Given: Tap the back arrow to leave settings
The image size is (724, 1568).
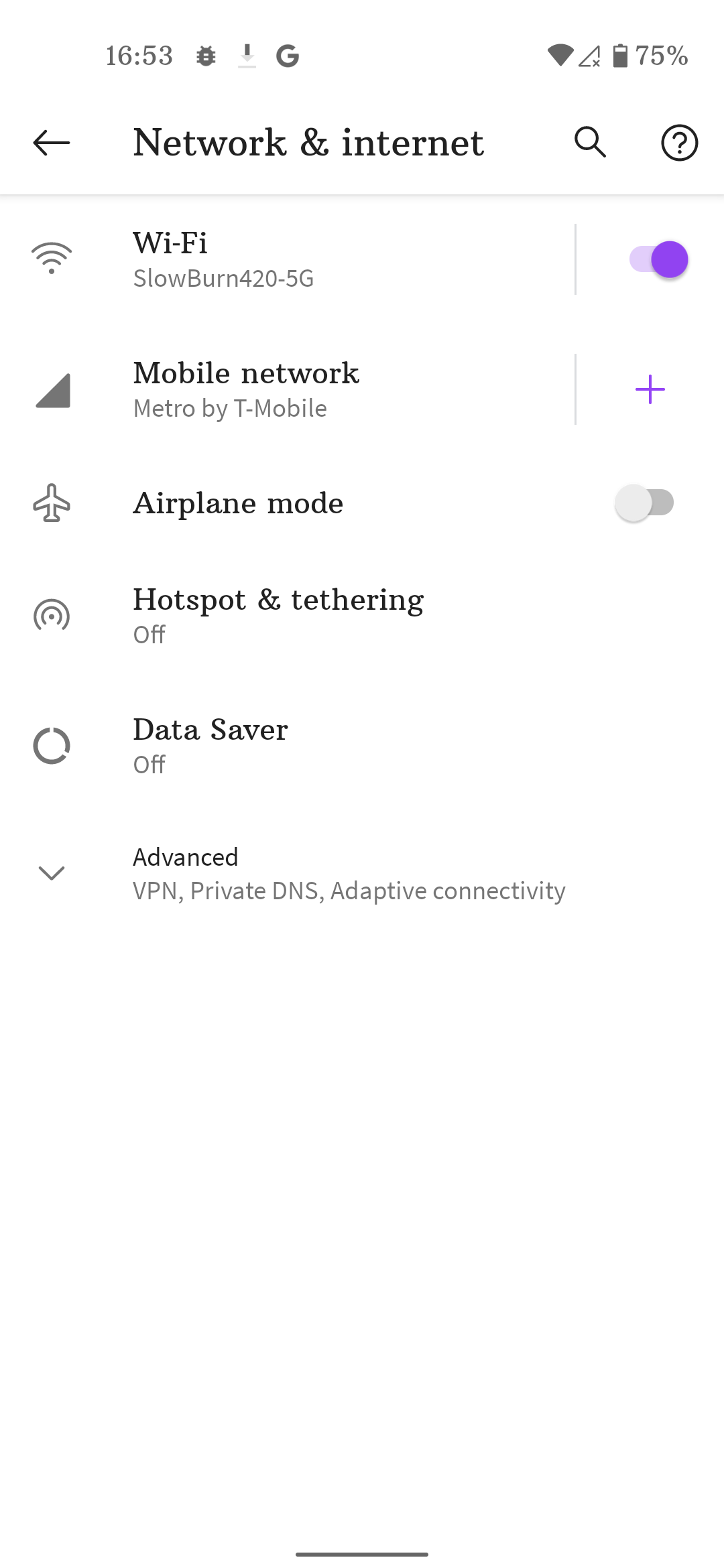Looking at the screenshot, I should click(51, 142).
